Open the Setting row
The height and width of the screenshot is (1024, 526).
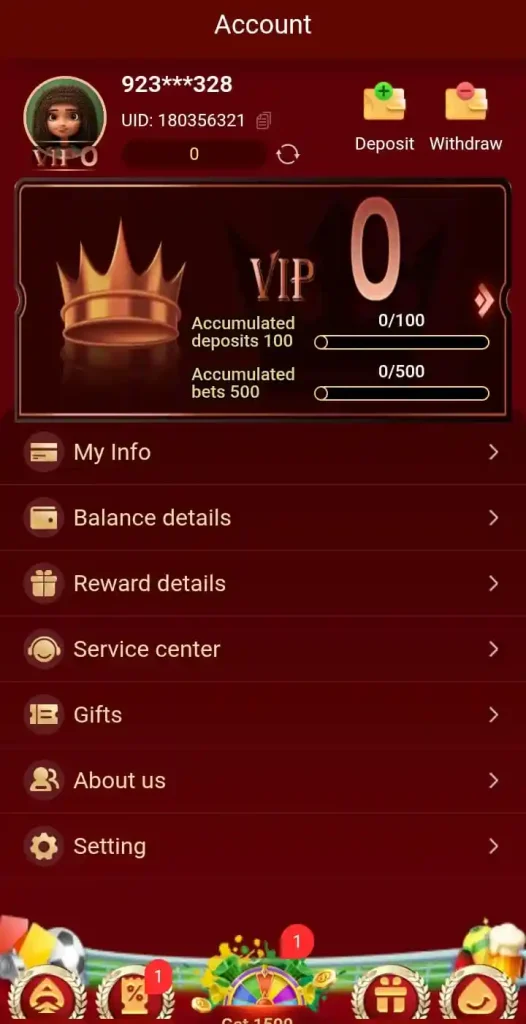pyautogui.click(x=263, y=846)
